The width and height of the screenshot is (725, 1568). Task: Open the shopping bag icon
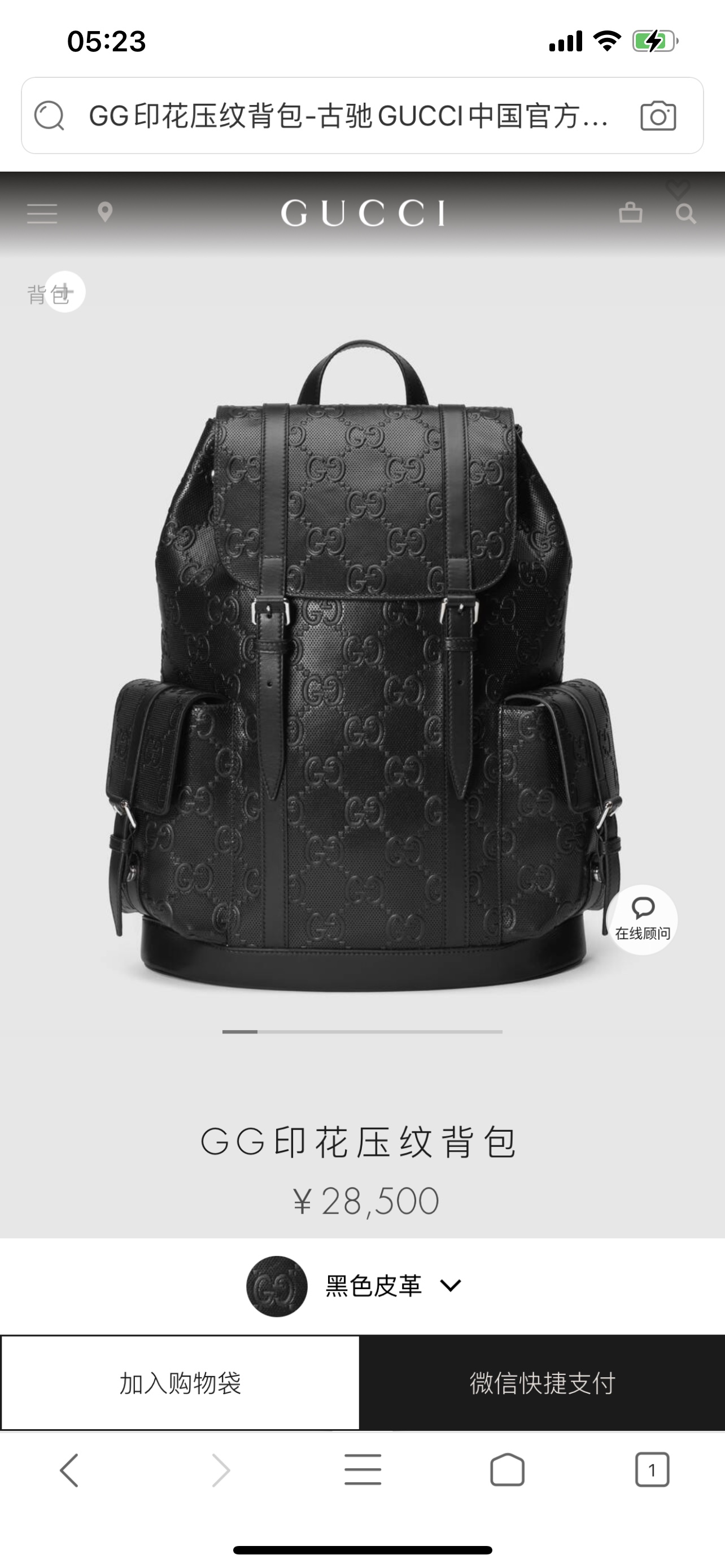(630, 212)
